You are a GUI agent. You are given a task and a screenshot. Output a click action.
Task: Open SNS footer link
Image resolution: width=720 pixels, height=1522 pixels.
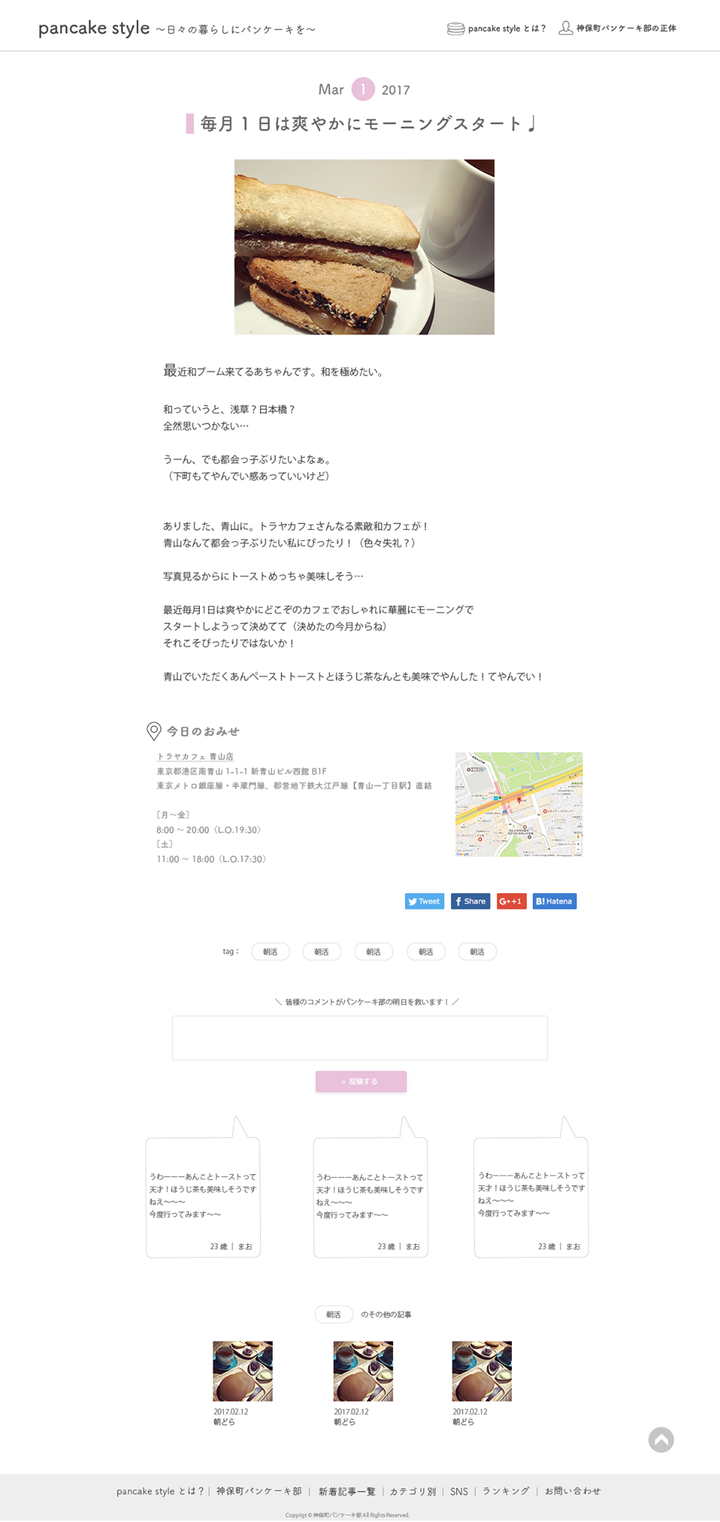point(459,1491)
